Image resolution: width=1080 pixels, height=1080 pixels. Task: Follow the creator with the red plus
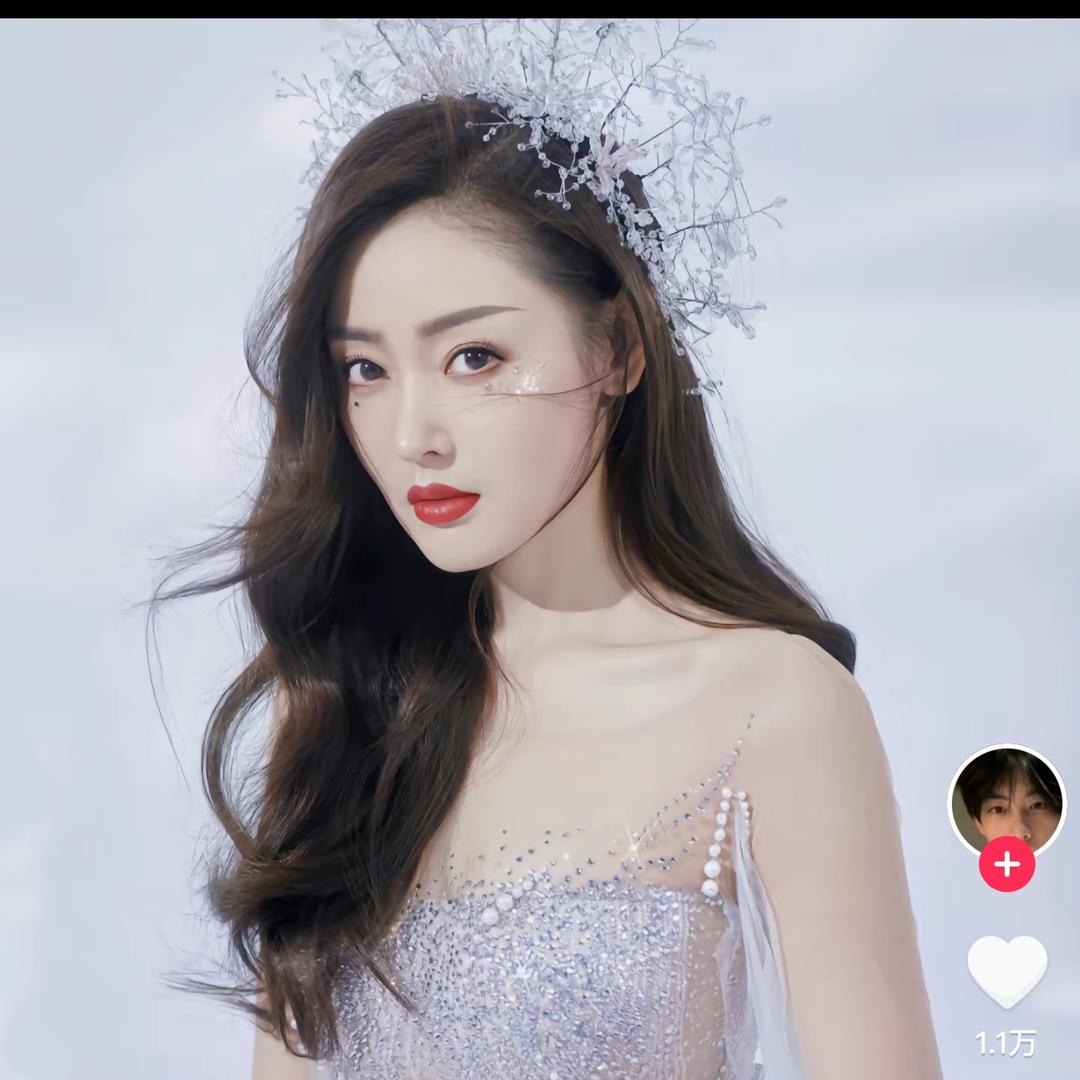coord(1006,864)
